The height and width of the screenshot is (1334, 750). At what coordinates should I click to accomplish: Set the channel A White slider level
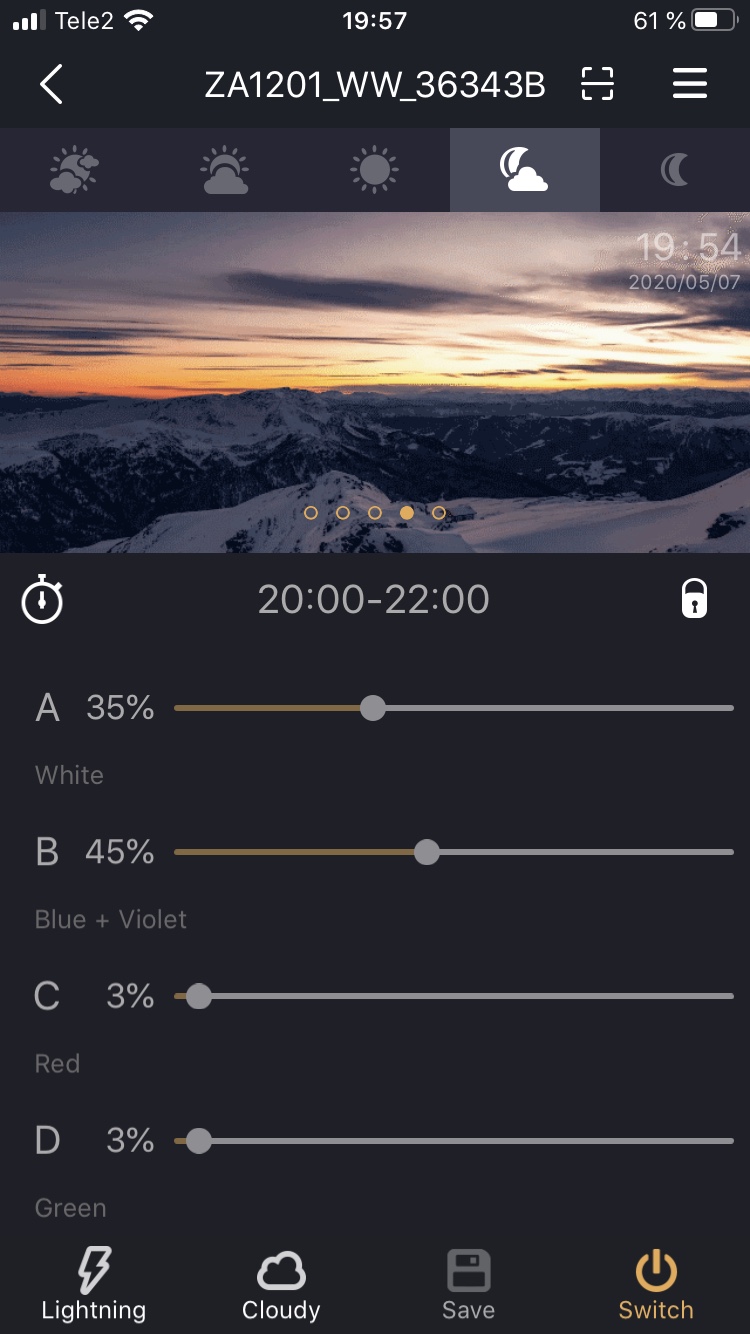pyautogui.click(x=373, y=708)
